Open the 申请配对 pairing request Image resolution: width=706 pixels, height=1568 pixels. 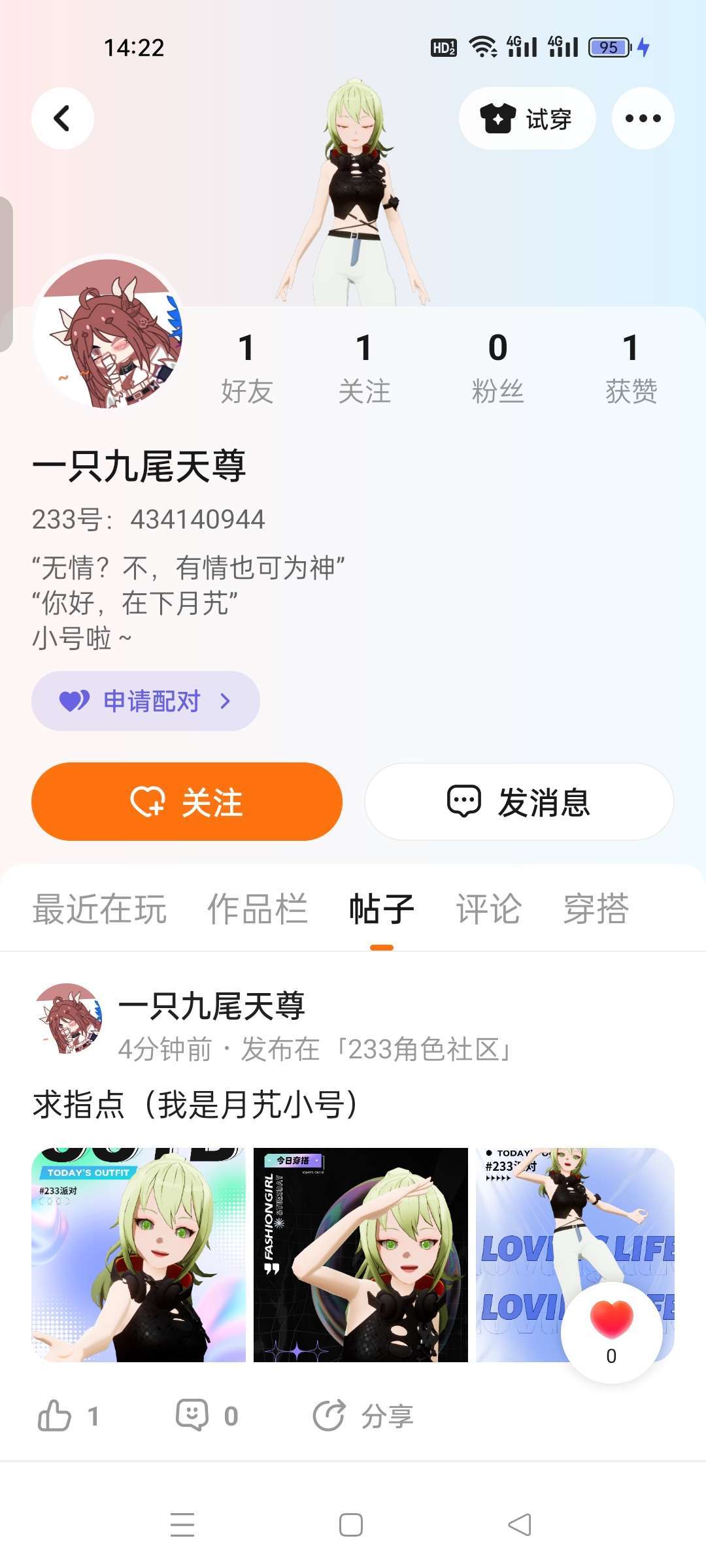pyautogui.click(x=146, y=701)
